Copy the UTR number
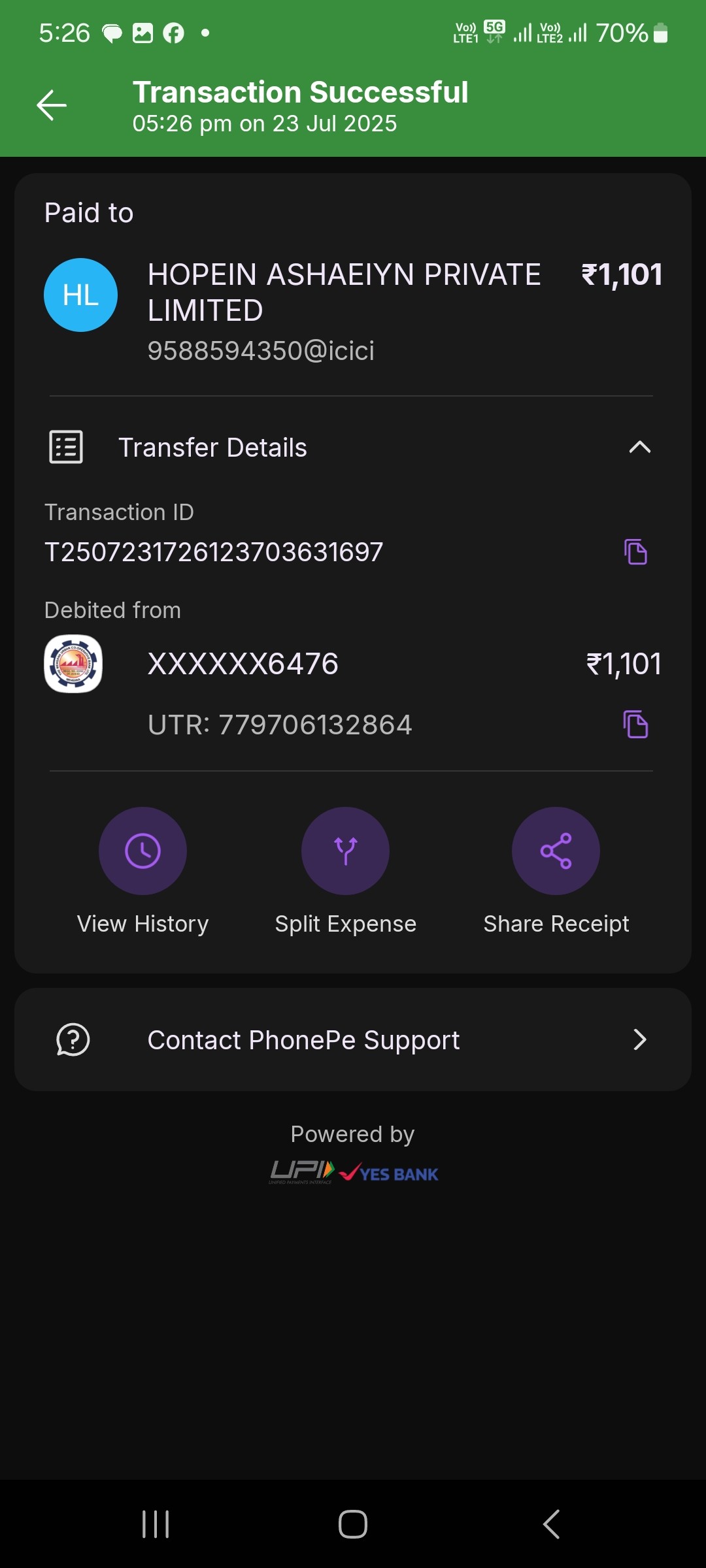The height and width of the screenshot is (1568, 706). coord(635,725)
